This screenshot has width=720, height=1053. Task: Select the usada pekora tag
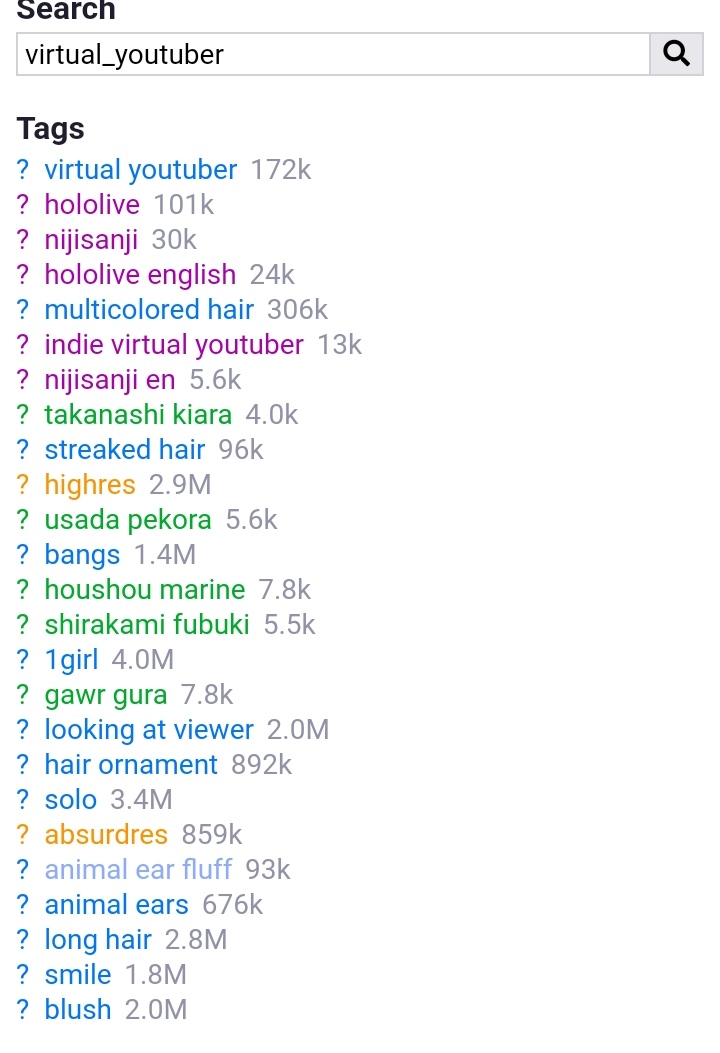[128, 520]
